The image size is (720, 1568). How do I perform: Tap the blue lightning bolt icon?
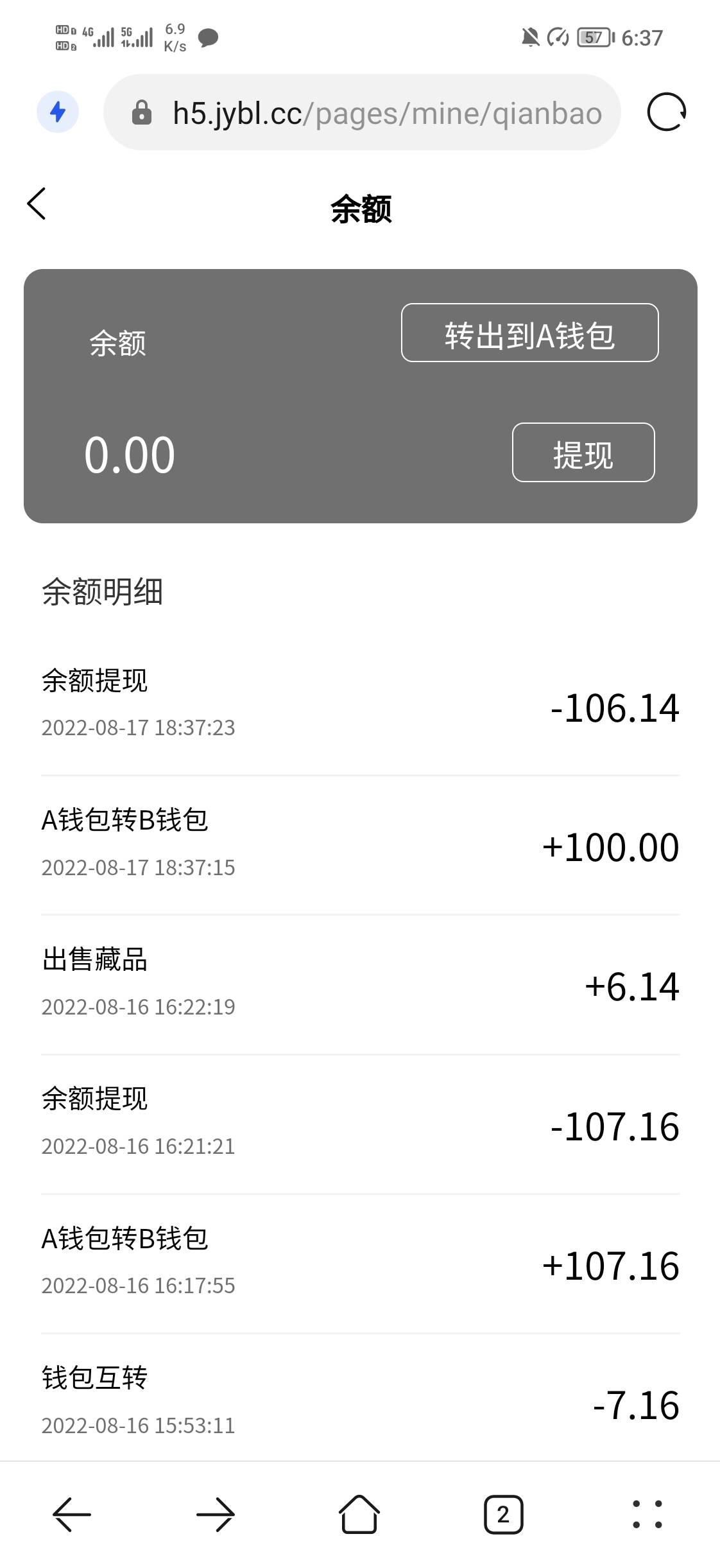click(x=58, y=112)
